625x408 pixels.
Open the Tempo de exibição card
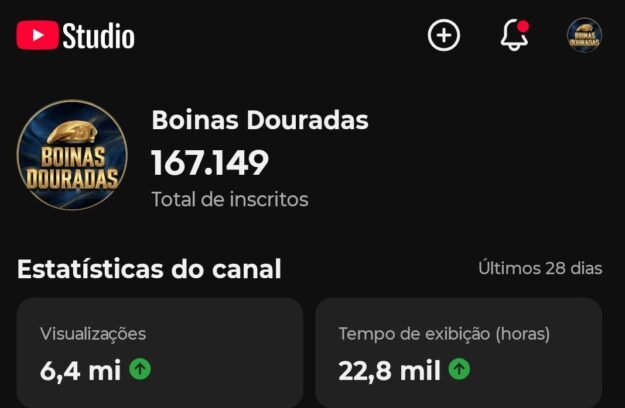tap(458, 352)
